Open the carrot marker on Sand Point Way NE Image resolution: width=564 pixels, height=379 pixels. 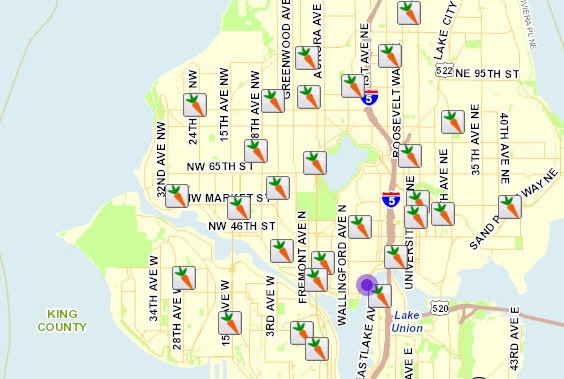tap(510, 207)
